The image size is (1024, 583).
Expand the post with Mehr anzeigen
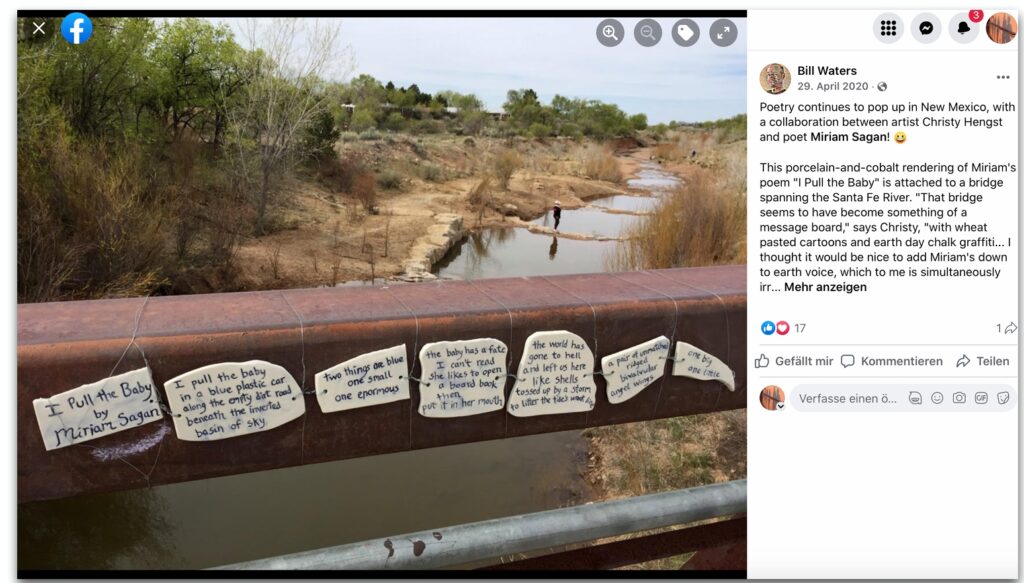tap(825, 287)
